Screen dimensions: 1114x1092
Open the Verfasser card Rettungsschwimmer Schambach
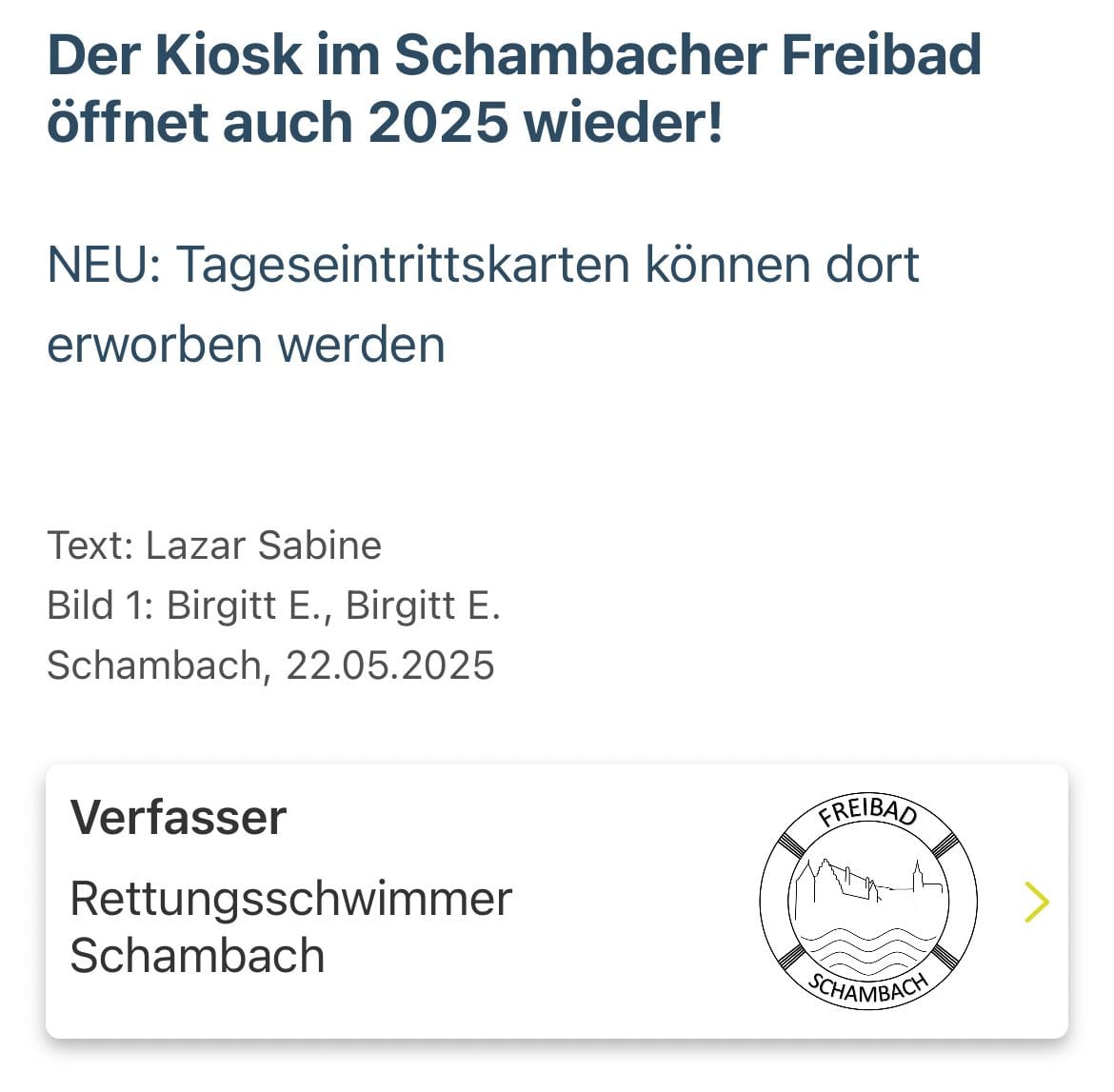pyautogui.click(x=556, y=901)
